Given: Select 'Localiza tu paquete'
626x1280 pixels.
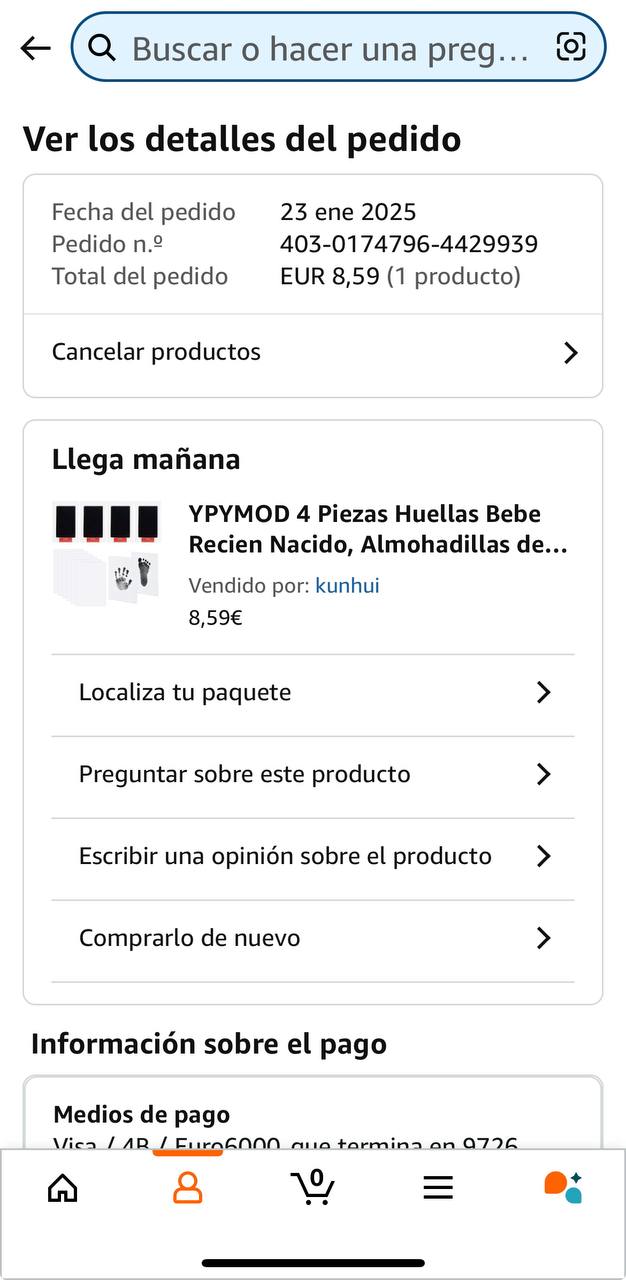Looking at the screenshot, I should point(312,693).
